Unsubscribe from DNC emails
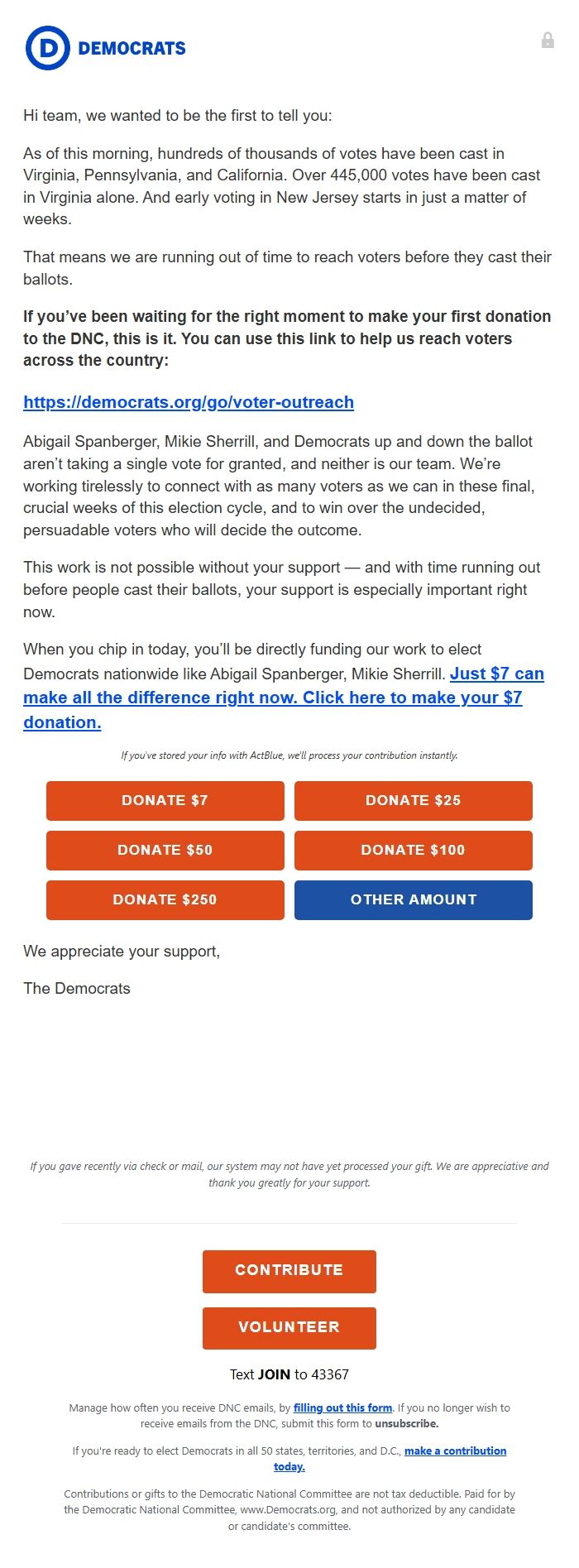 click(406, 1423)
